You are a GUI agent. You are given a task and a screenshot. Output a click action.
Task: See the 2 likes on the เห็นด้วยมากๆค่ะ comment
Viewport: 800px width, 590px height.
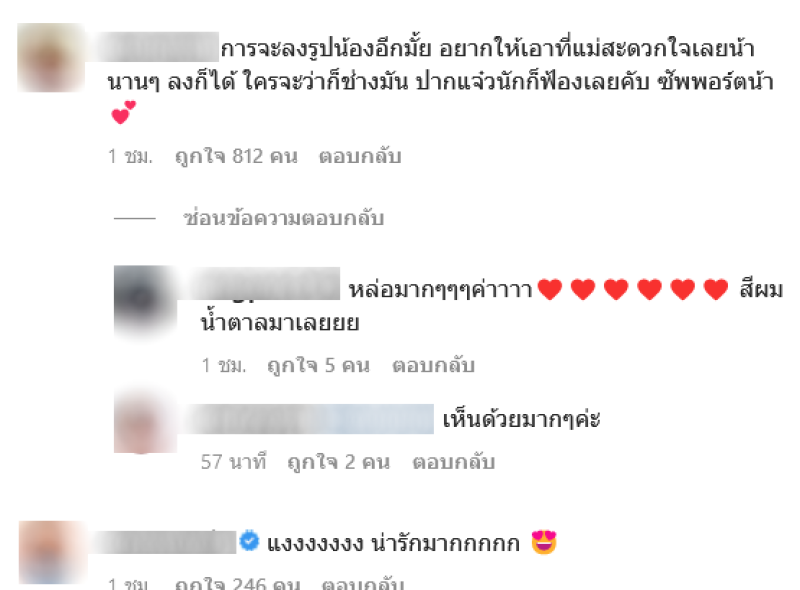point(337,462)
